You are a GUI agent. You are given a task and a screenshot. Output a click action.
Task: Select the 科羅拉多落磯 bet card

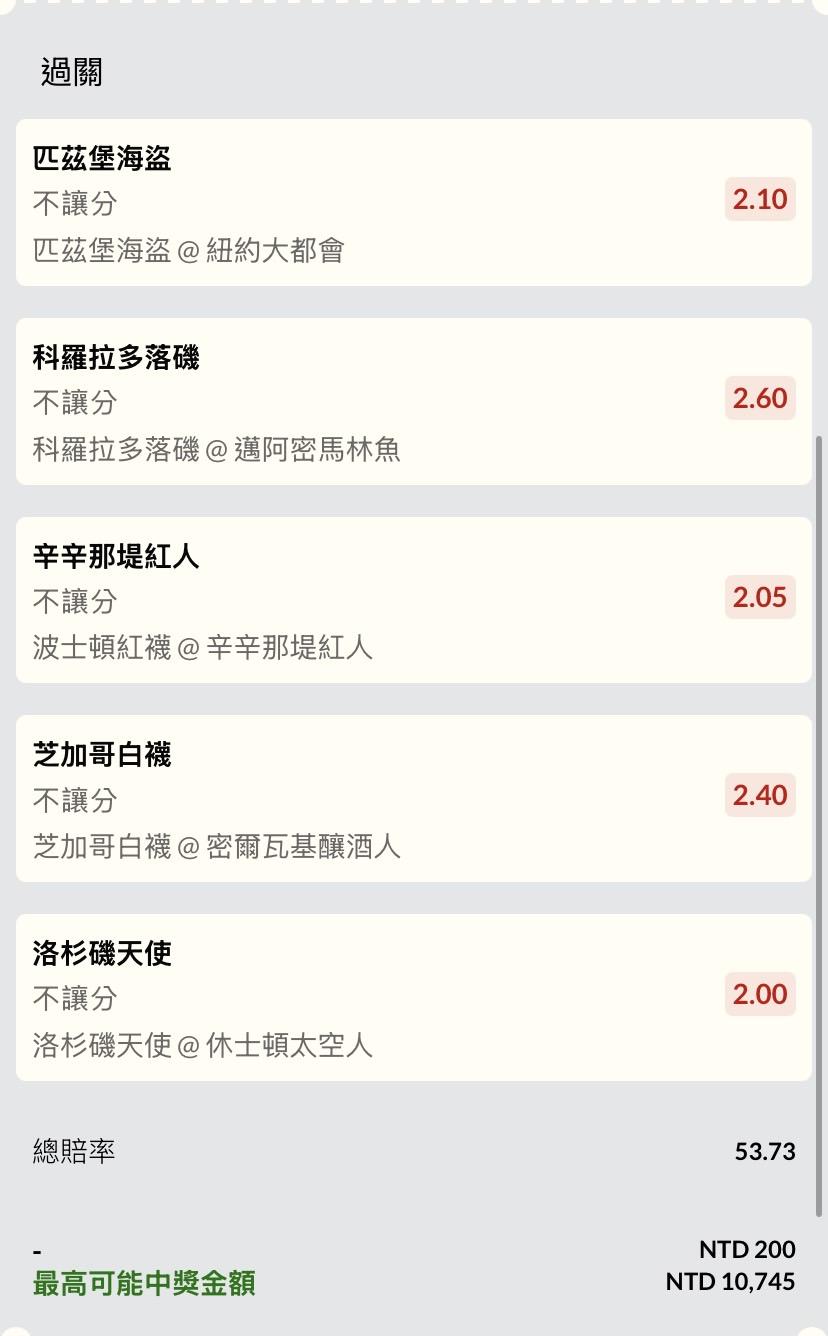pyautogui.click(x=413, y=401)
